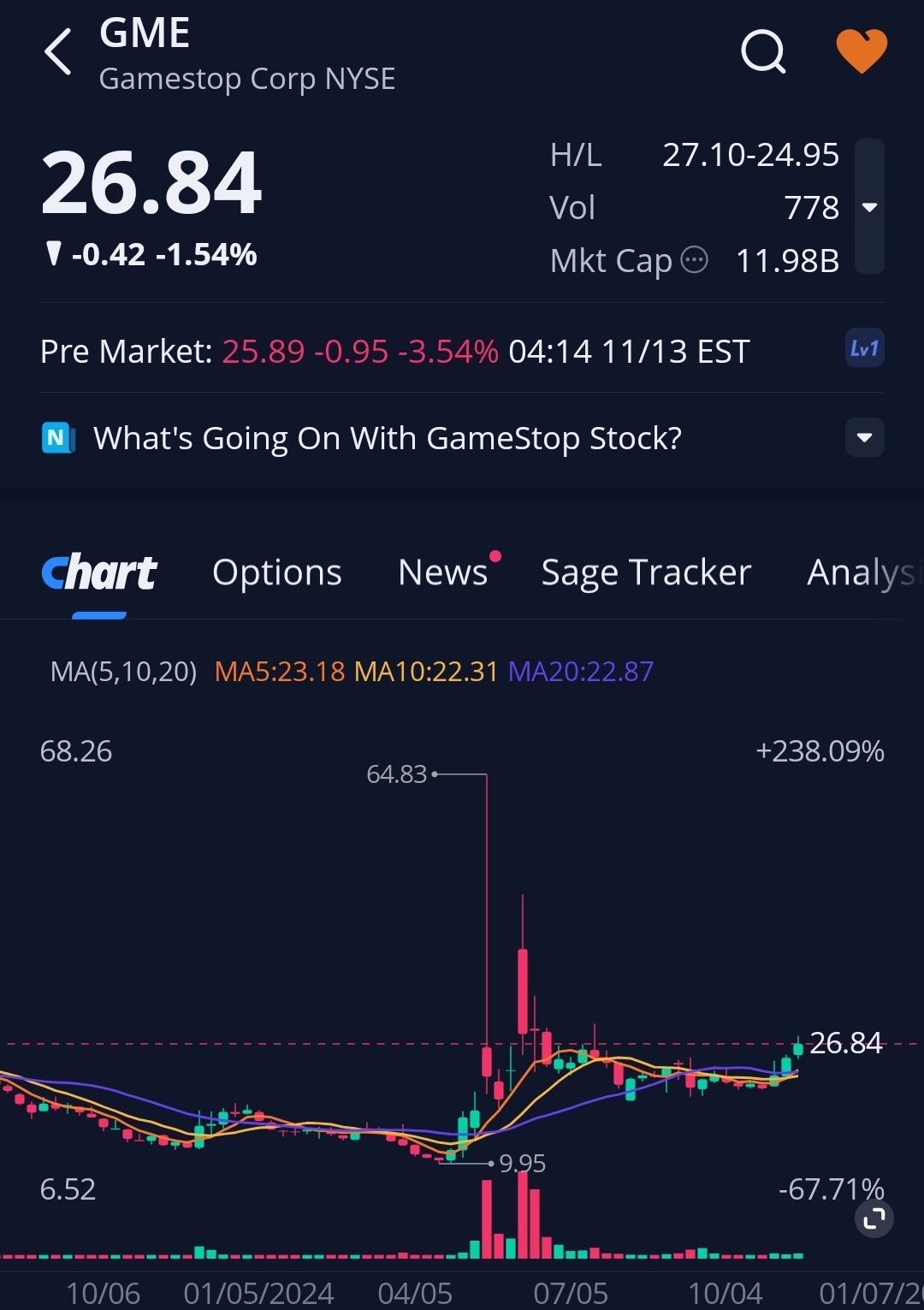Expand the quote details dropdown arrow
This screenshot has width=924, height=1310.
click(x=869, y=207)
